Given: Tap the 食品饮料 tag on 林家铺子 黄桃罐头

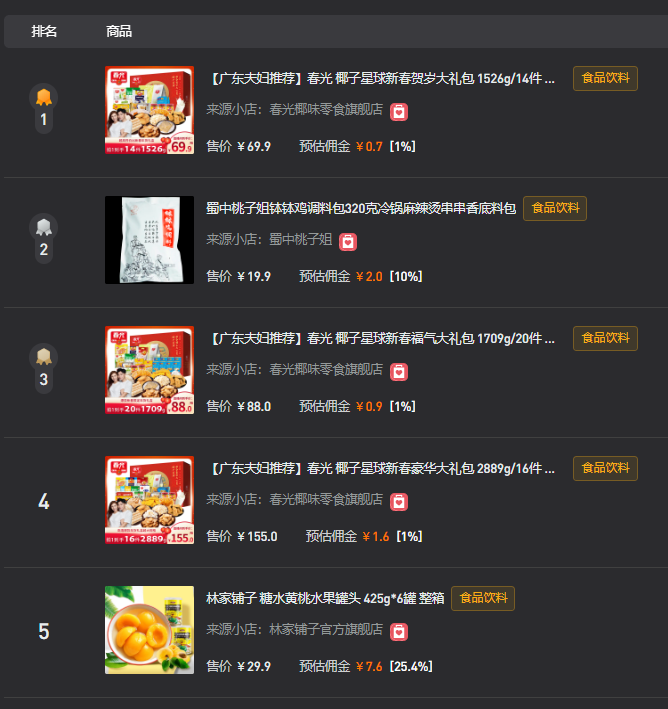Looking at the screenshot, I should coord(483,598).
